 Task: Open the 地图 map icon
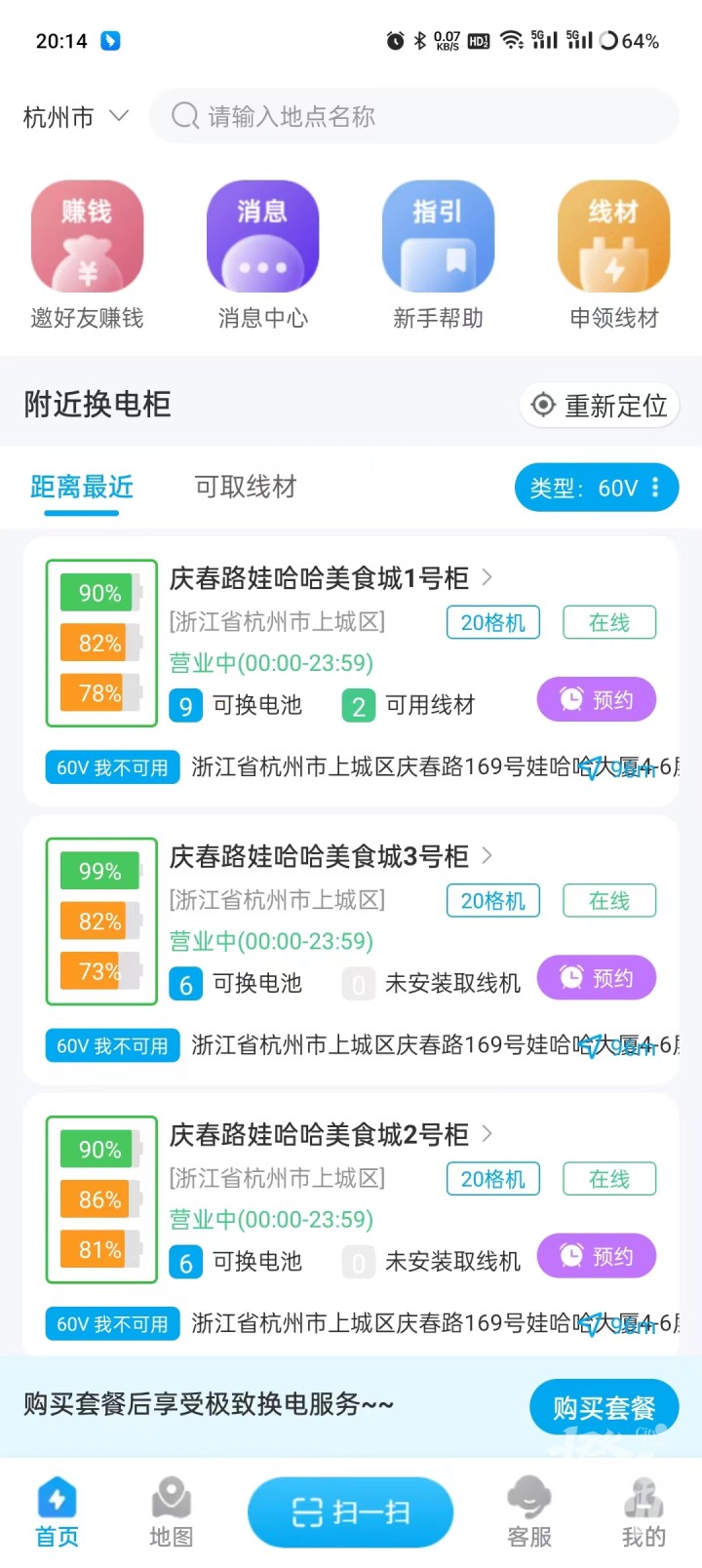coord(172,1507)
